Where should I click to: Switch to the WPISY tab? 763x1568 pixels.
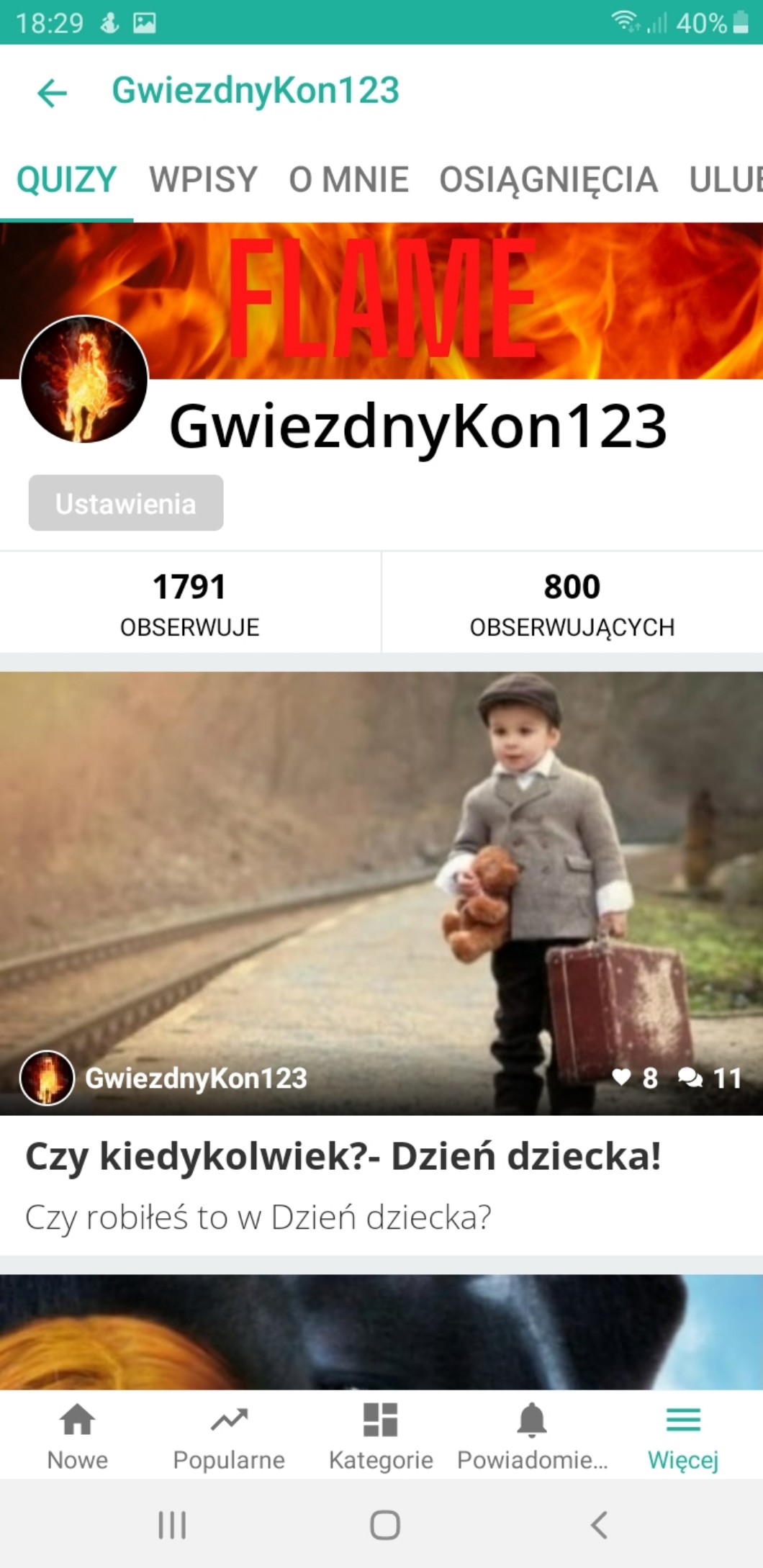[x=203, y=179]
